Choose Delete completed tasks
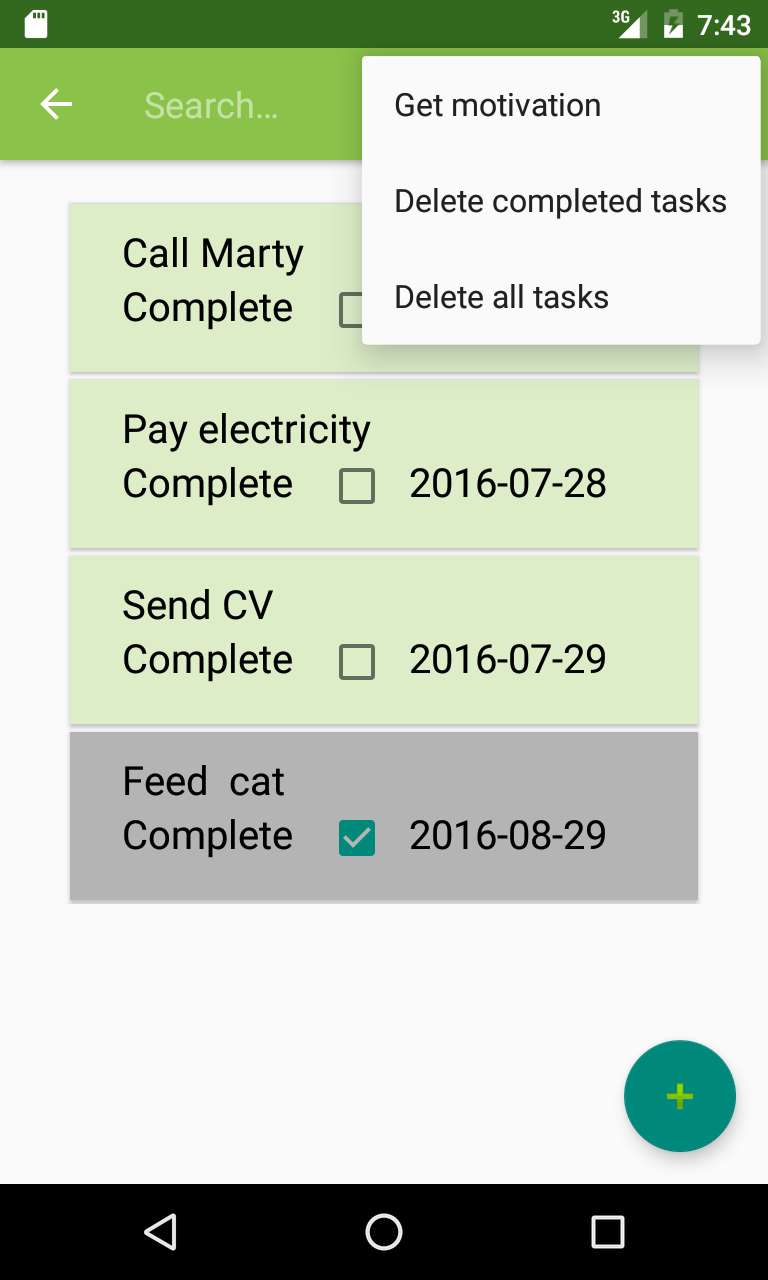This screenshot has width=768, height=1280. [560, 201]
